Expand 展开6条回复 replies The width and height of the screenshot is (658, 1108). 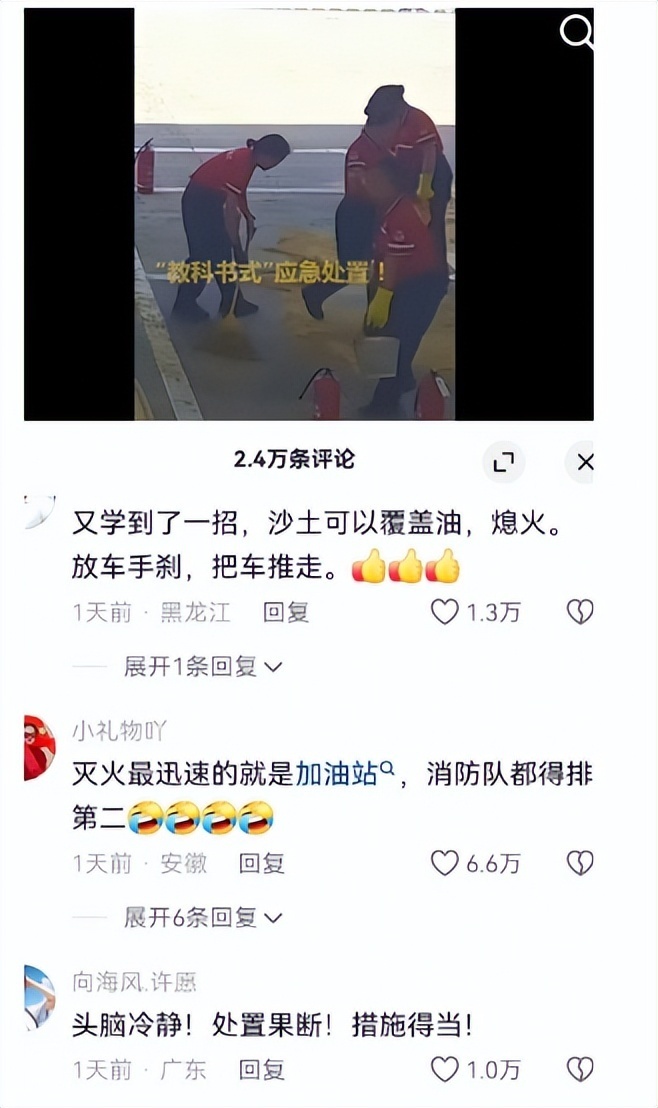tap(202, 916)
